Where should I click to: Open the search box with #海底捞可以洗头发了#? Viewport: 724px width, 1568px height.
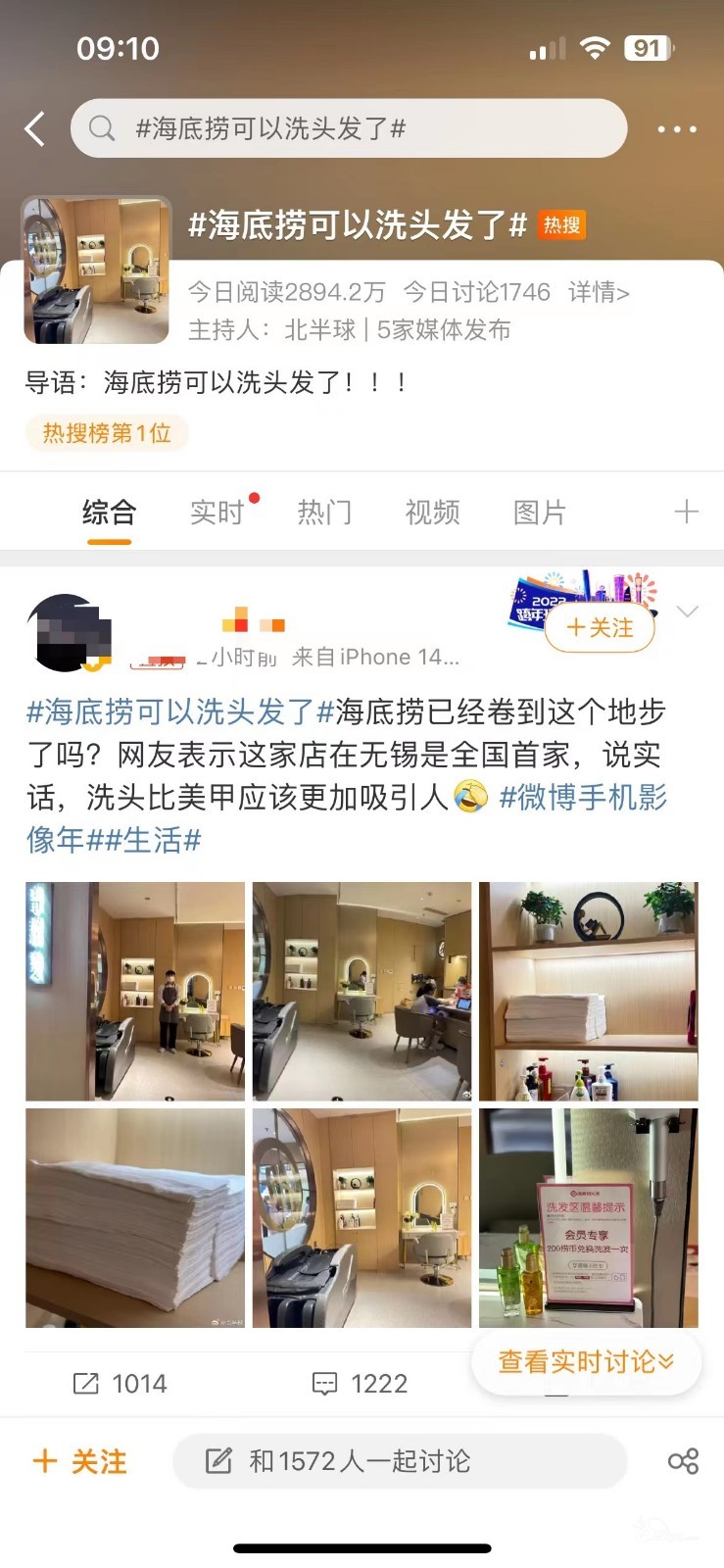point(348,128)
